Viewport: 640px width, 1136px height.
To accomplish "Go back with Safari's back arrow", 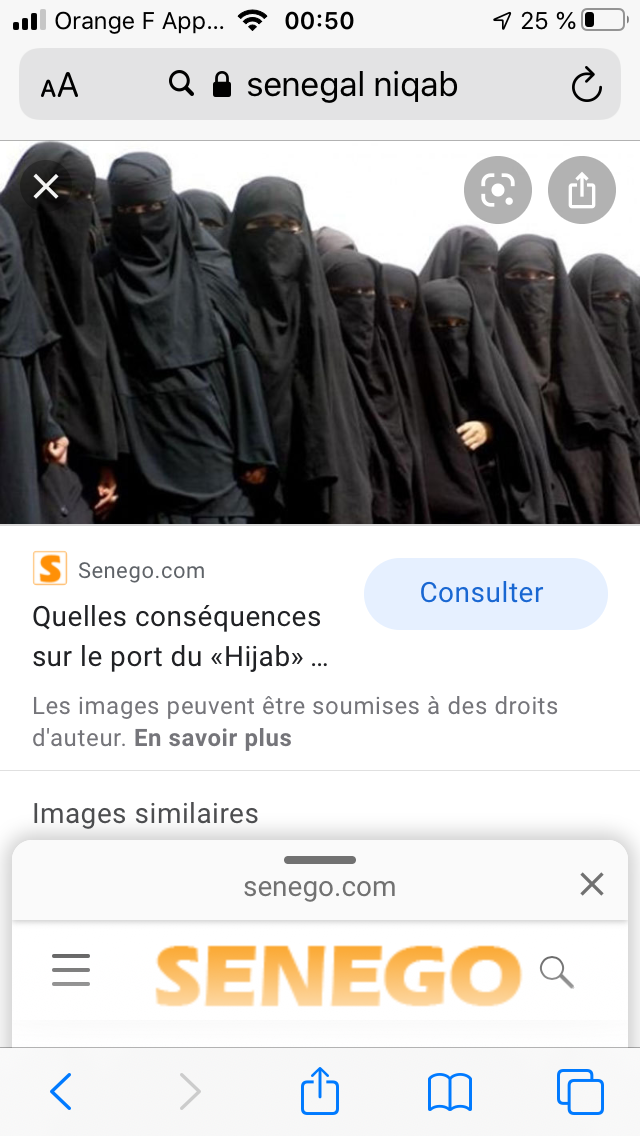I will point(62,1091).
